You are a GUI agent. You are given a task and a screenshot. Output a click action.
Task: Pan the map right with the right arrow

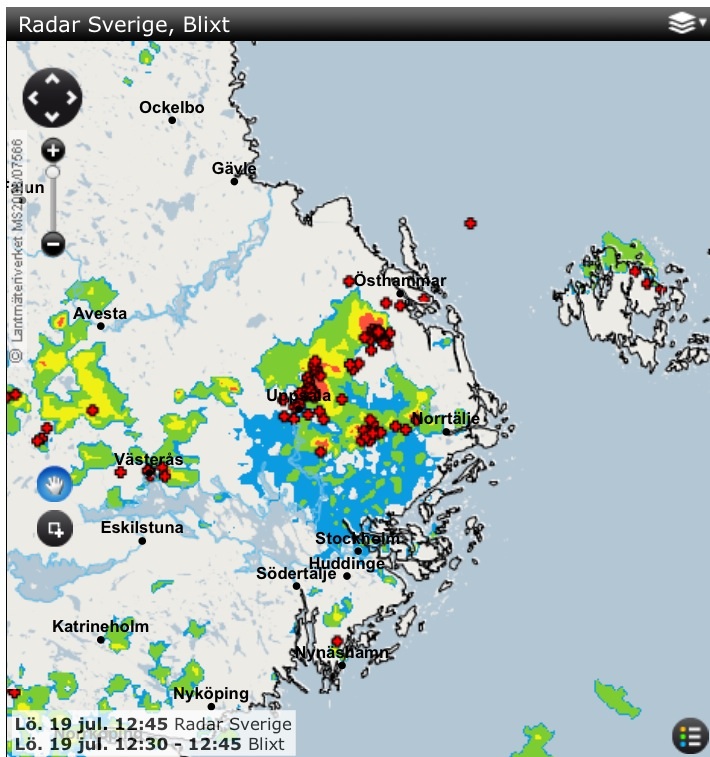71,98
